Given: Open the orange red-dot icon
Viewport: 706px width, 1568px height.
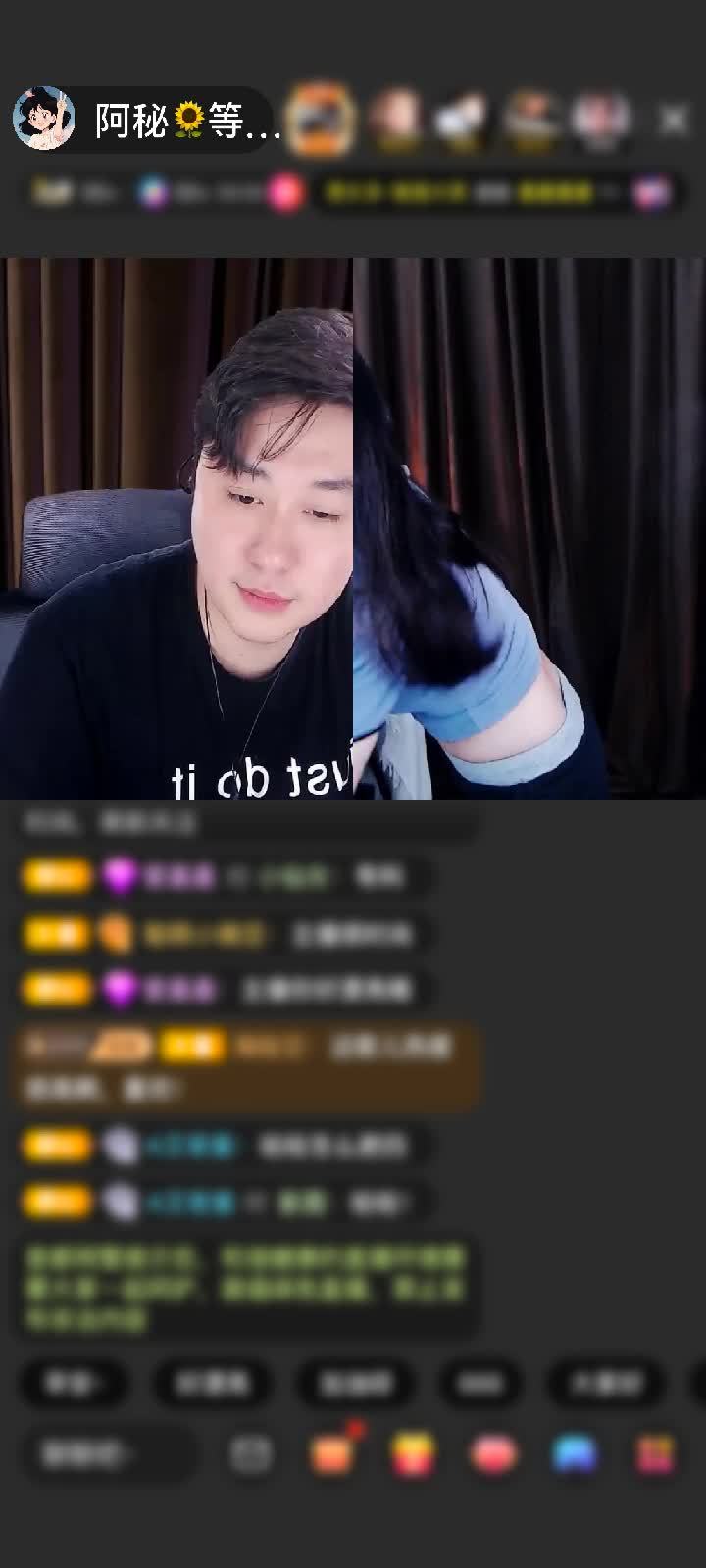Looking at the screenshot, I should point(333,1454).
